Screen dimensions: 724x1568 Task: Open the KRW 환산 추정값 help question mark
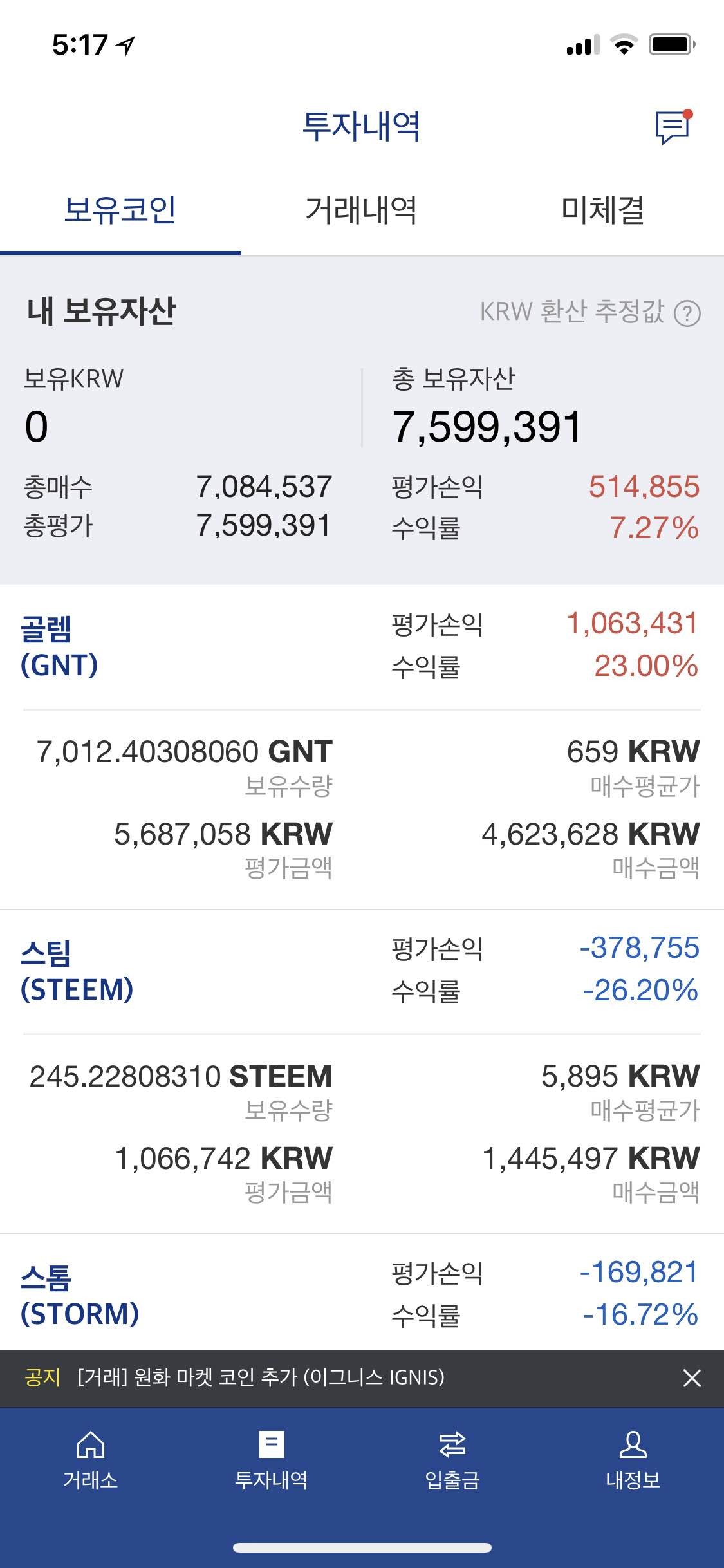pyautogui.click(x=687, y=313)
